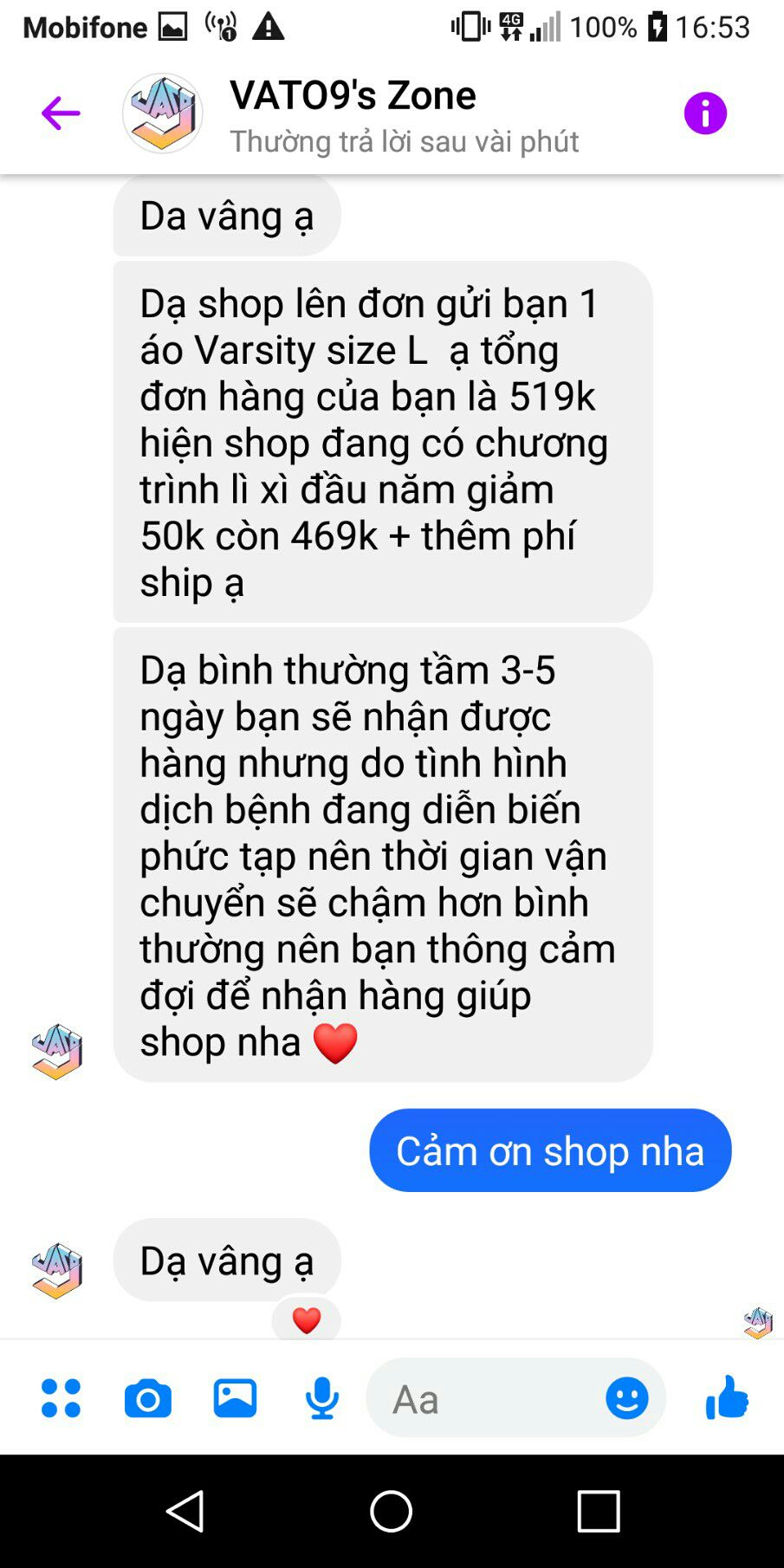Open the emoji picker smiley

point(626,1398)
